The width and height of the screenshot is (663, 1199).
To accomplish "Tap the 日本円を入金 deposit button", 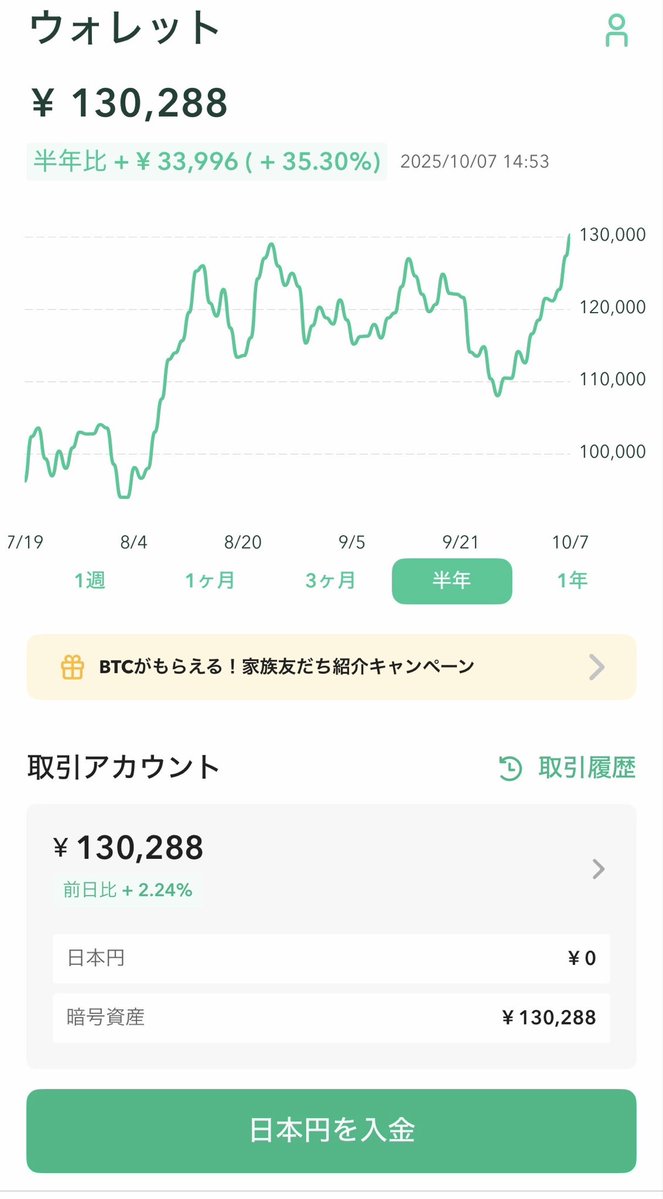I will pos(331,1130).
